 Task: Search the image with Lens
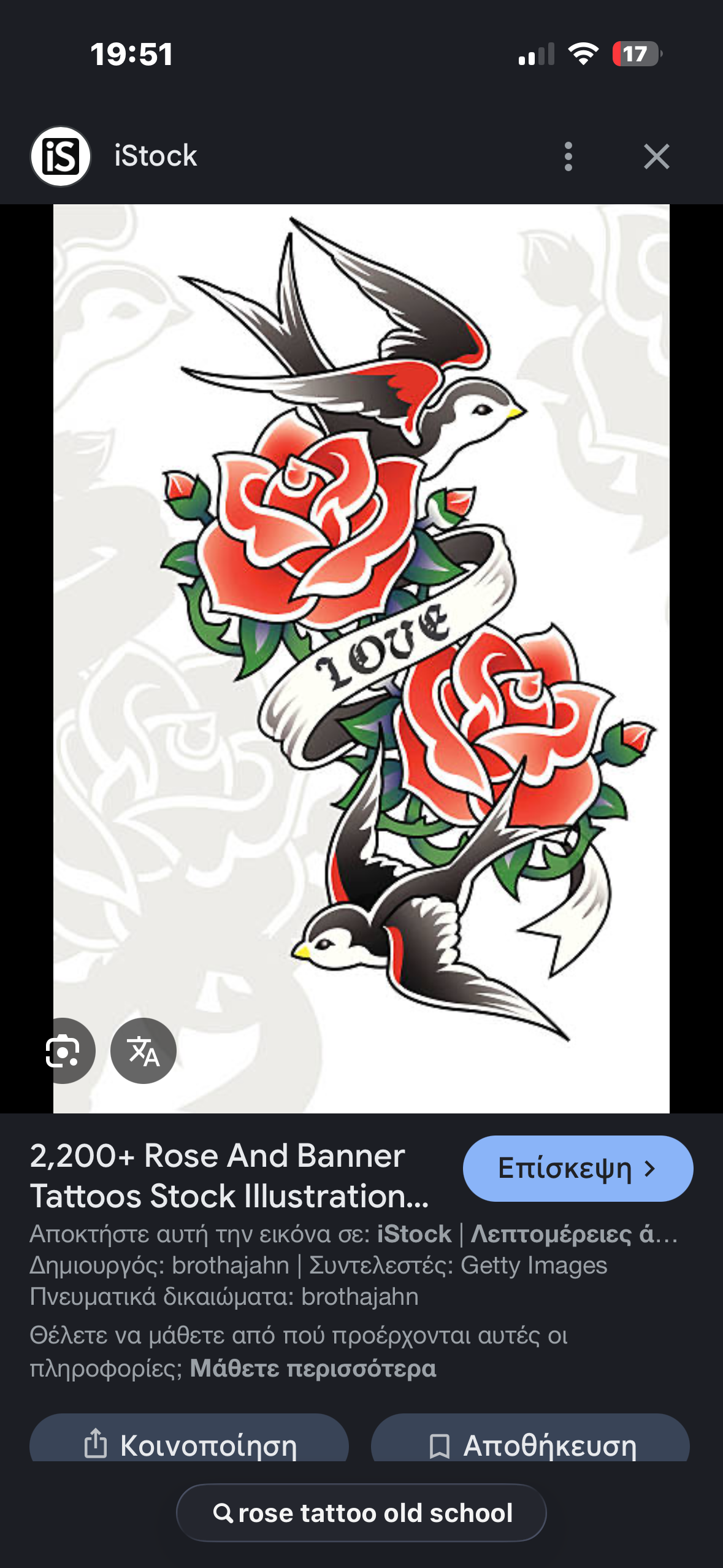tap(64, 1051)
